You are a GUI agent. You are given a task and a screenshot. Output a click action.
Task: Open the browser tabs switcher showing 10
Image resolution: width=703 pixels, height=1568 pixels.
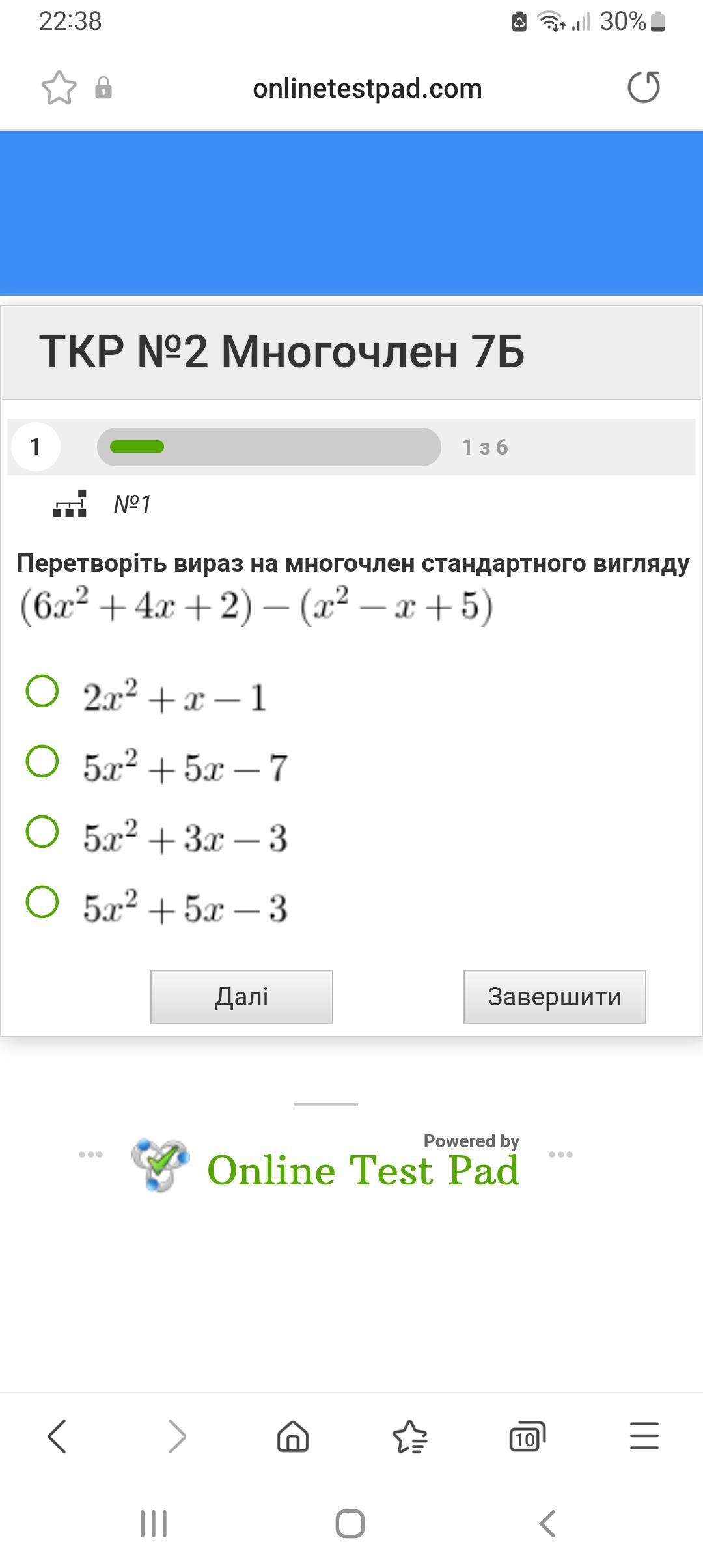coord(527,1436)
